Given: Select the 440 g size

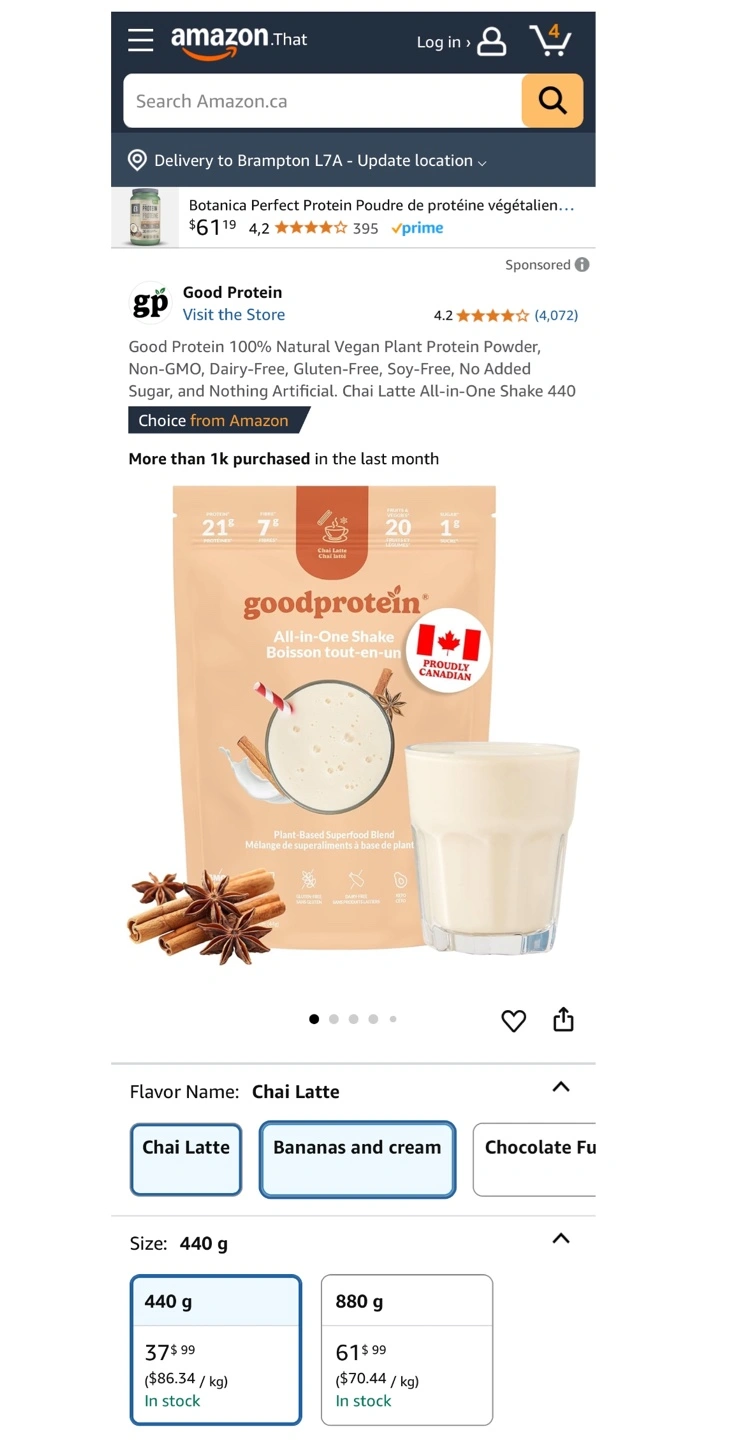Looking at the screenshot, I should [x=215, y=1349].
